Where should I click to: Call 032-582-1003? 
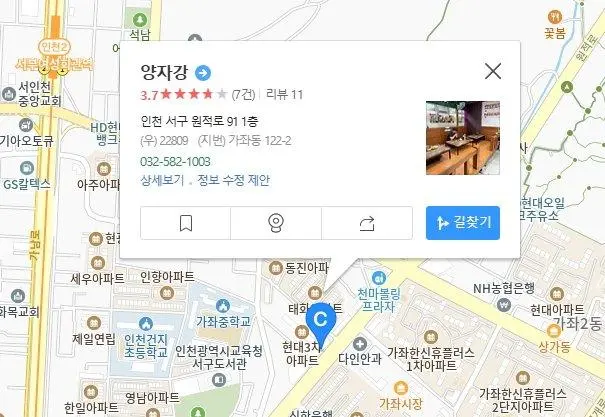tap(175, 161)
